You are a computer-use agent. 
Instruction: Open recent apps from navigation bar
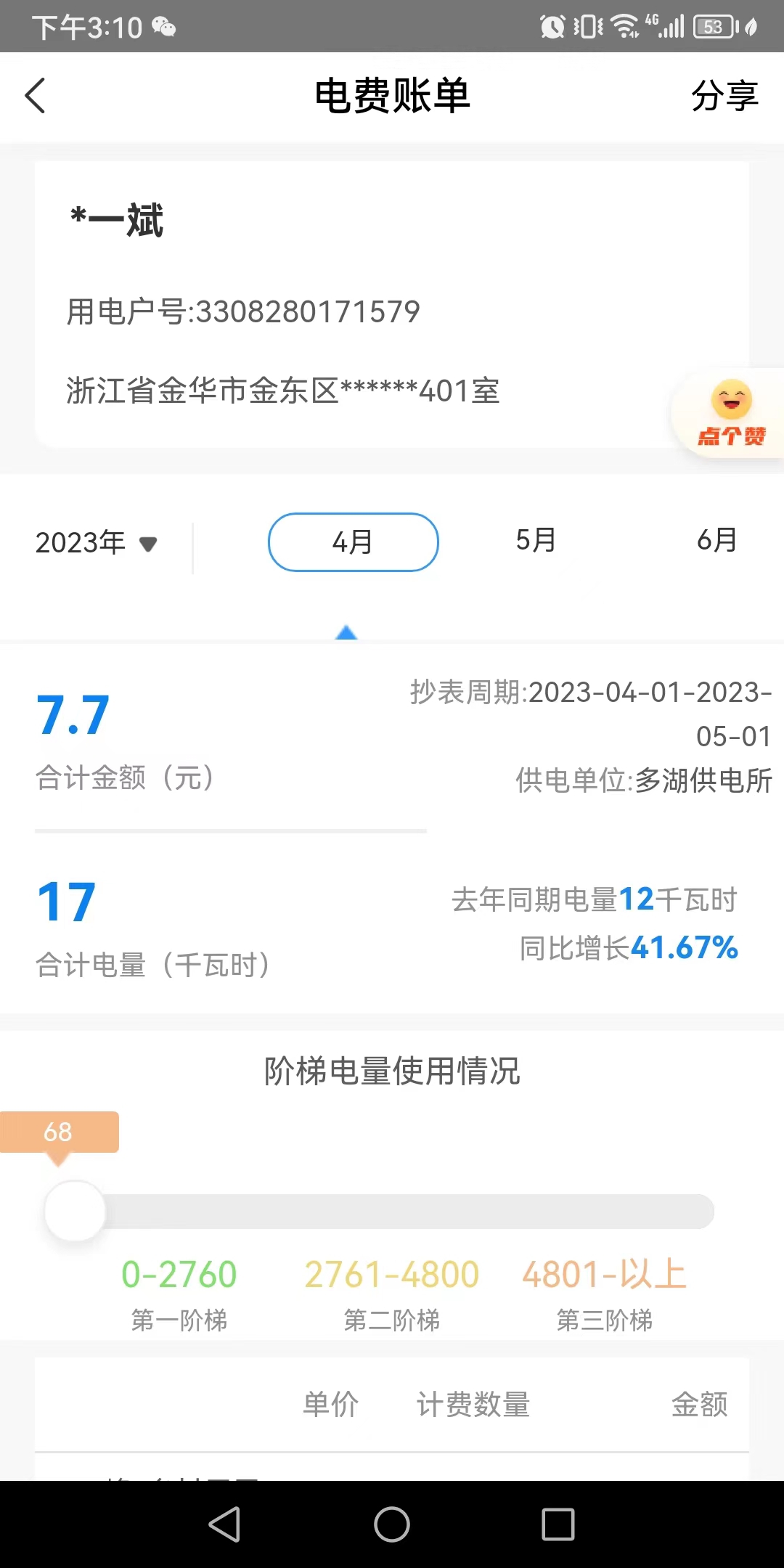coord(558,1524)
